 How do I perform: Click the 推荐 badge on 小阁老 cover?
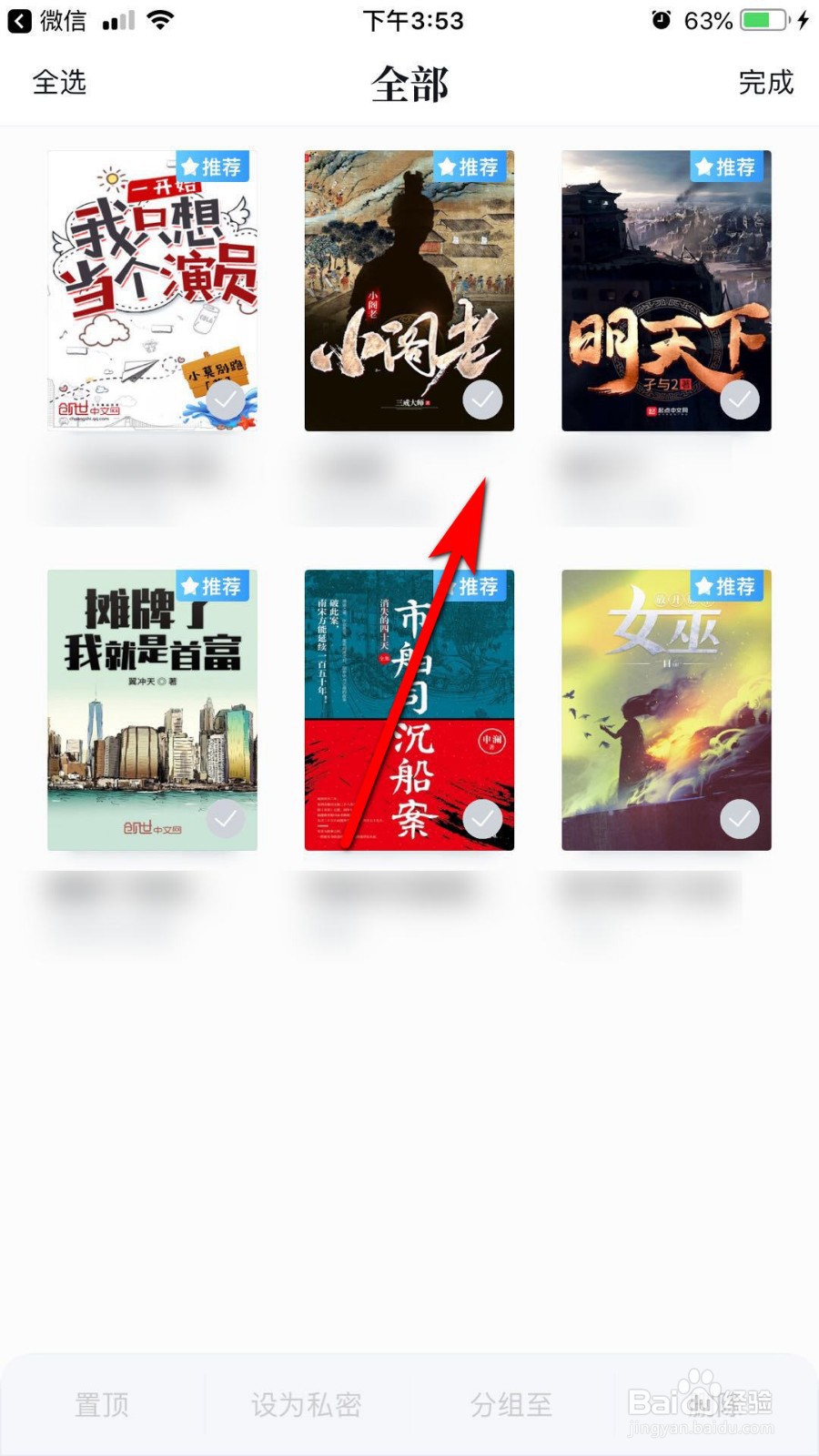point(470,167)
